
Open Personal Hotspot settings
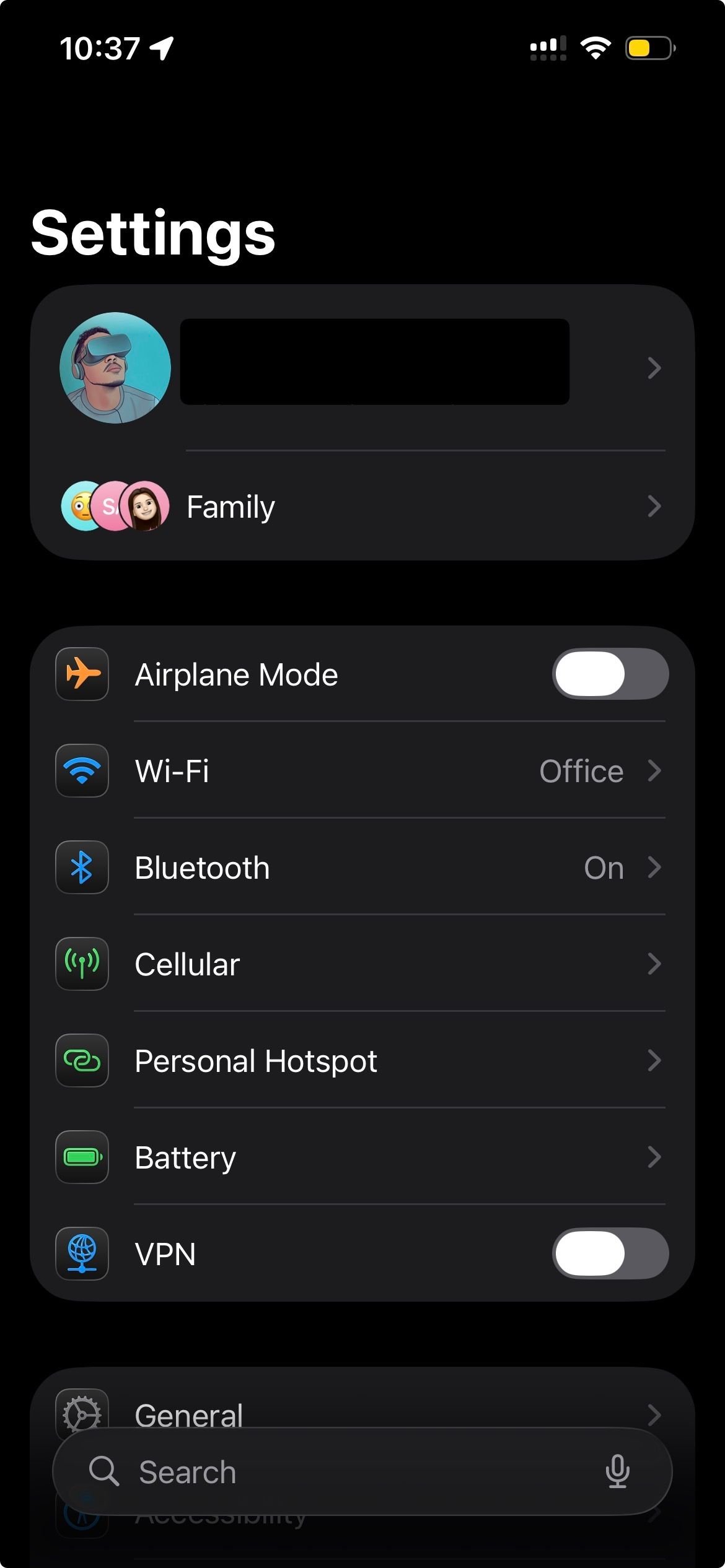click(362, 1061)
